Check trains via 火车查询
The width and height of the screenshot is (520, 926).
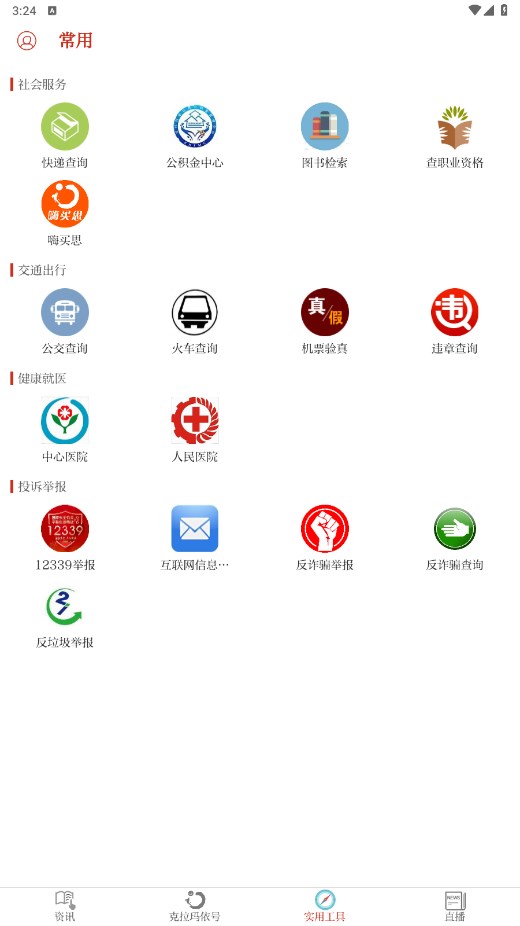pos(195,321)
